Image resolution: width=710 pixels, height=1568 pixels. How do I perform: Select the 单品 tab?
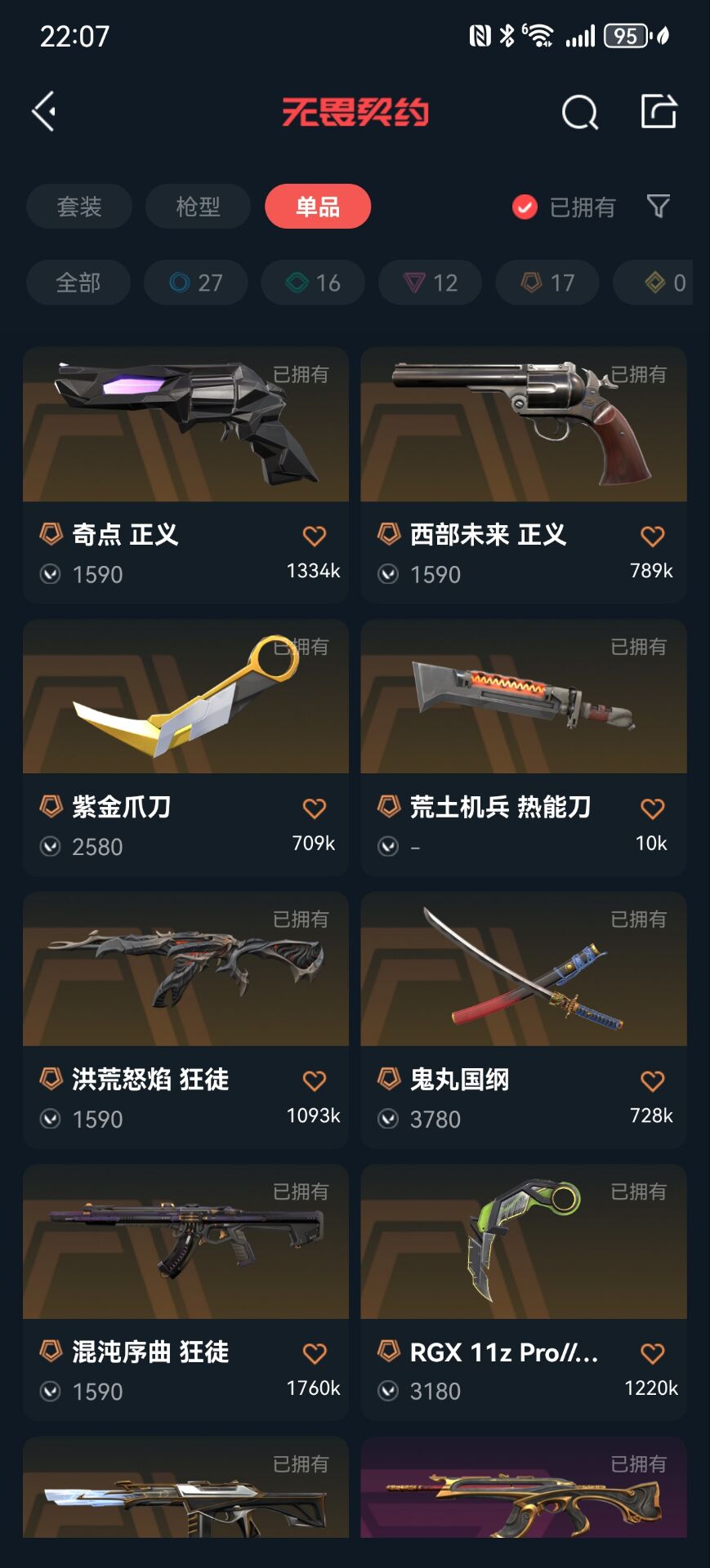pos(317,207)
